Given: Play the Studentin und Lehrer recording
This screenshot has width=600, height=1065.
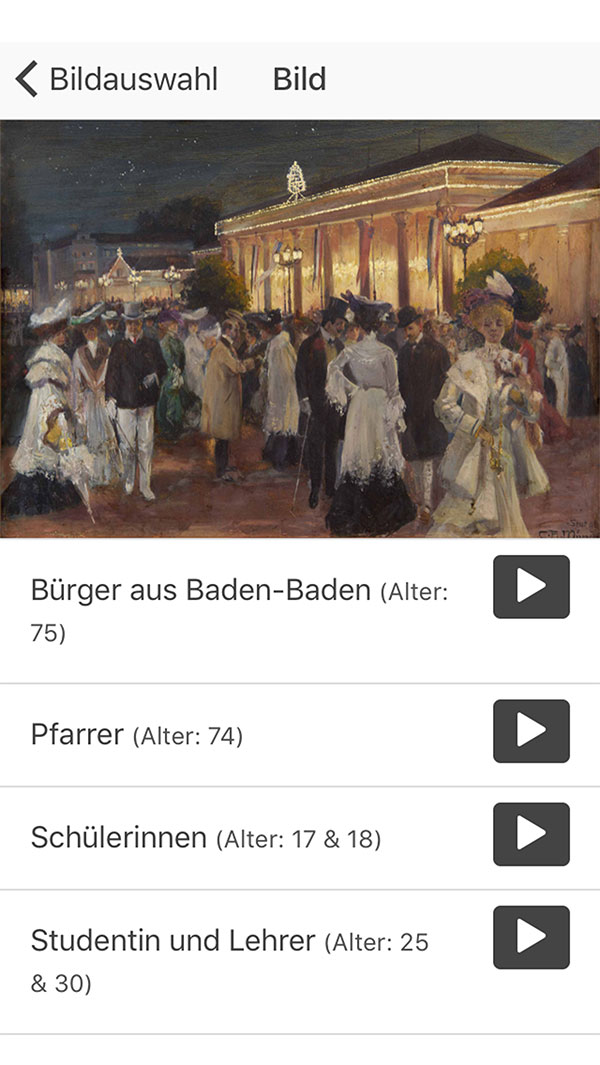Looking at the screenshot, I should click(531, 937).
